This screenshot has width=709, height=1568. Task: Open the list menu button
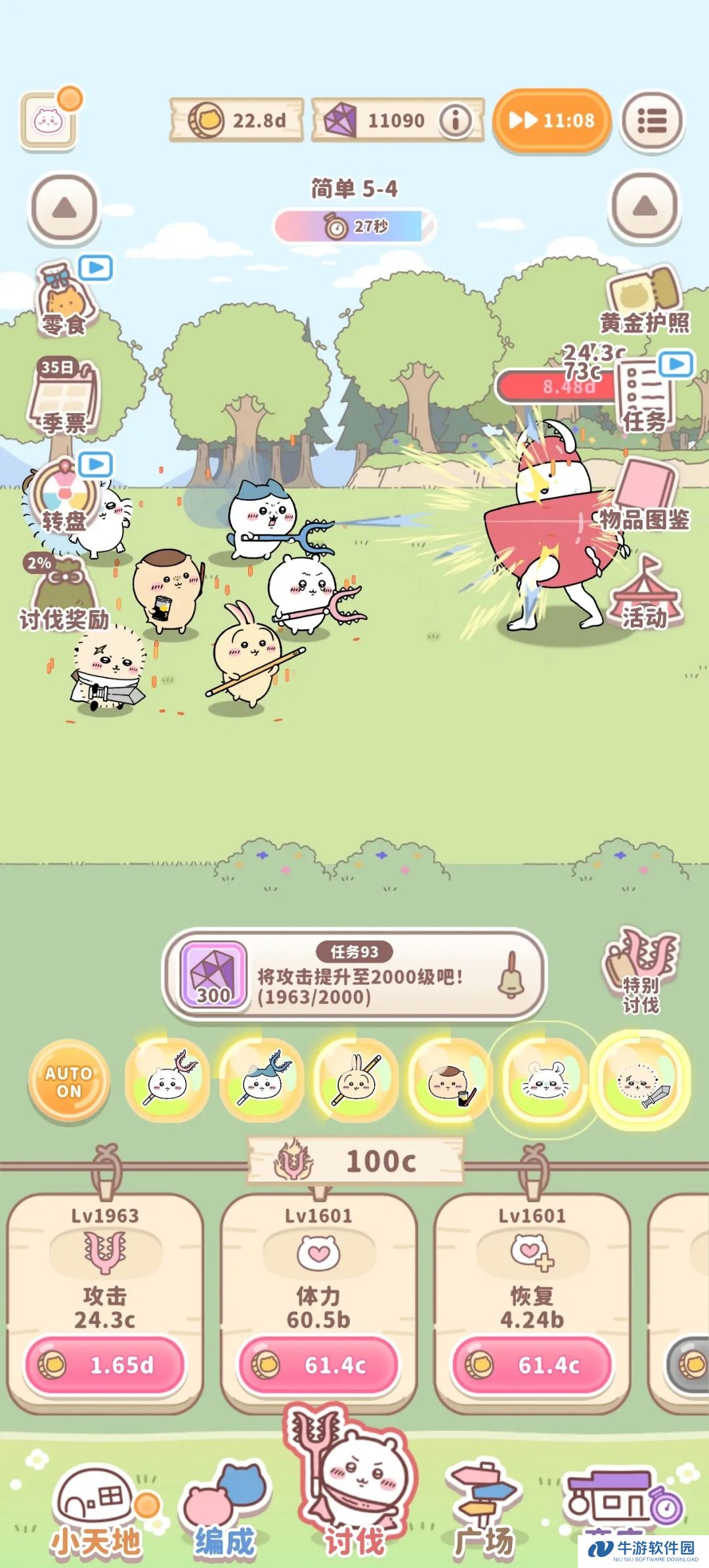652,120
